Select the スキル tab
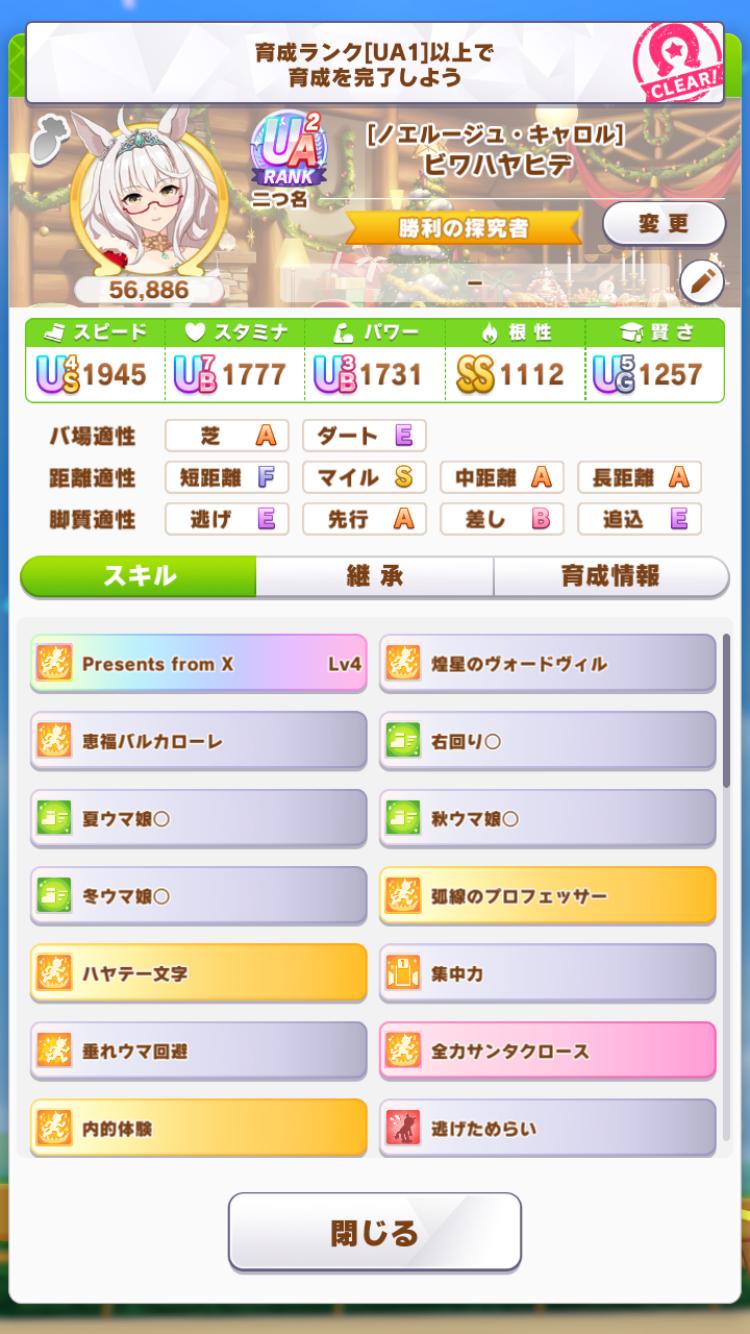Viewport: 750px width, 1334px height. click(x=139, y=576)
